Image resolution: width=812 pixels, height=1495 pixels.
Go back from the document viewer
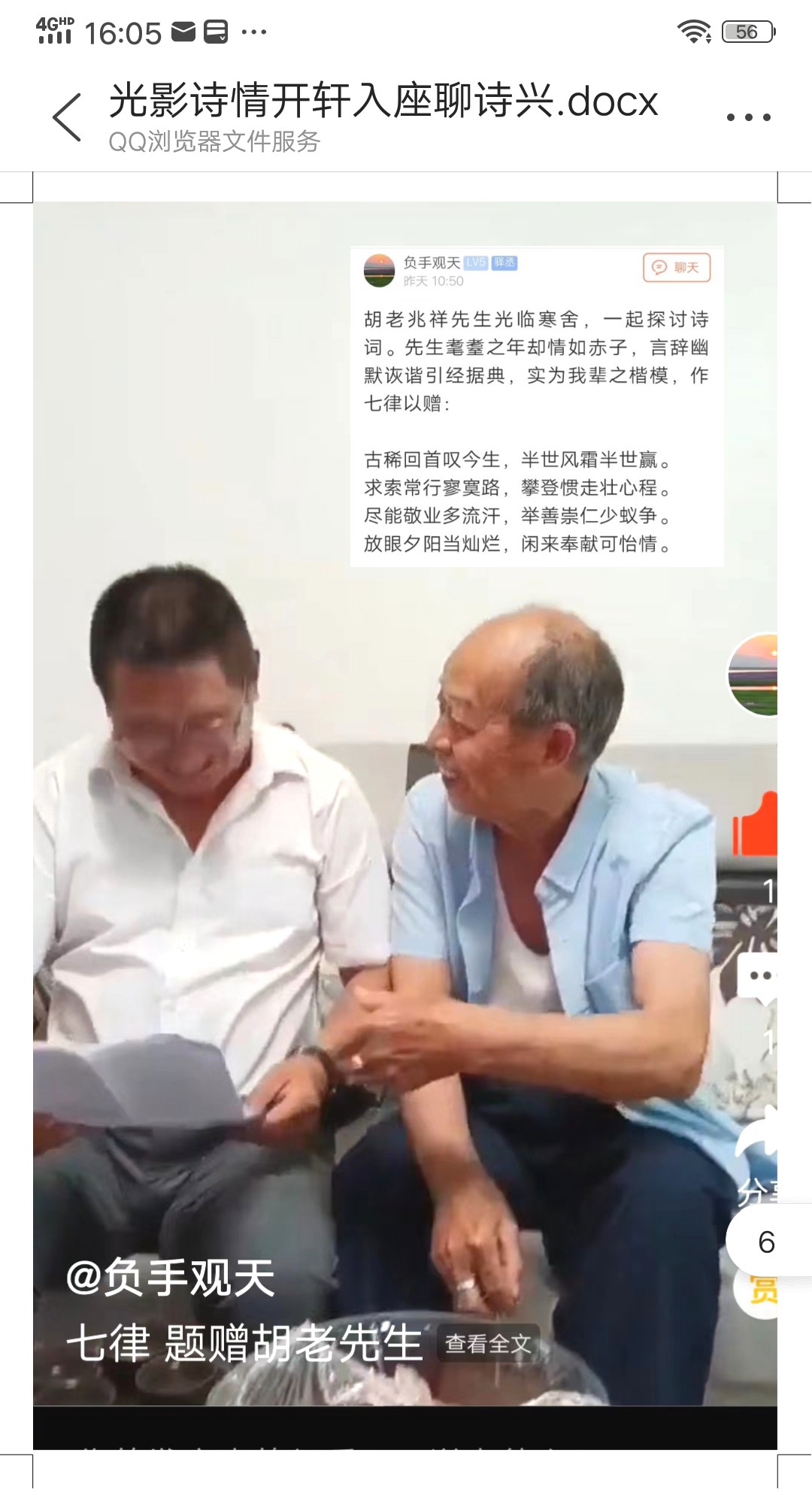[68, 117]
